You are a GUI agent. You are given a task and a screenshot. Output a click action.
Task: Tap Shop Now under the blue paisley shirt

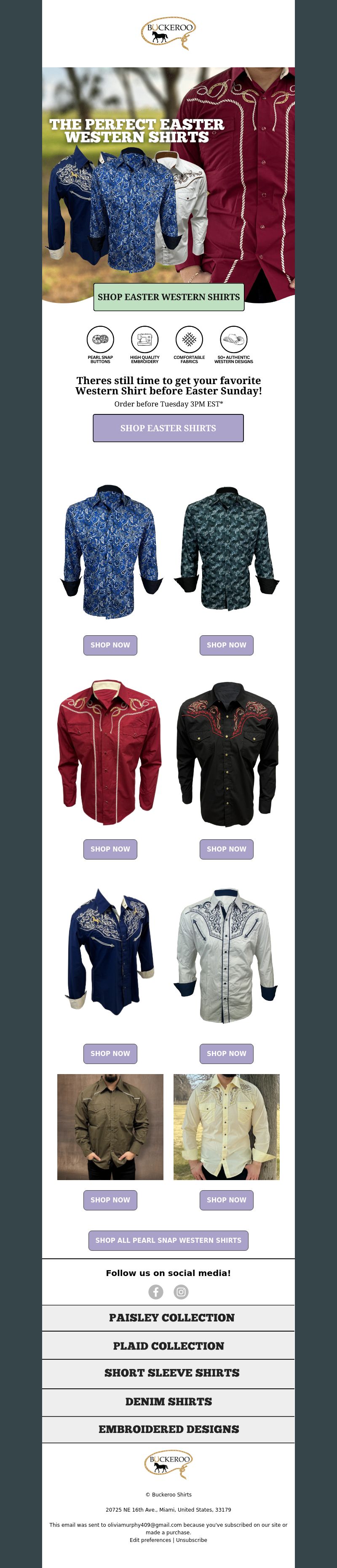pyautogui.click(x=110, y=645)
